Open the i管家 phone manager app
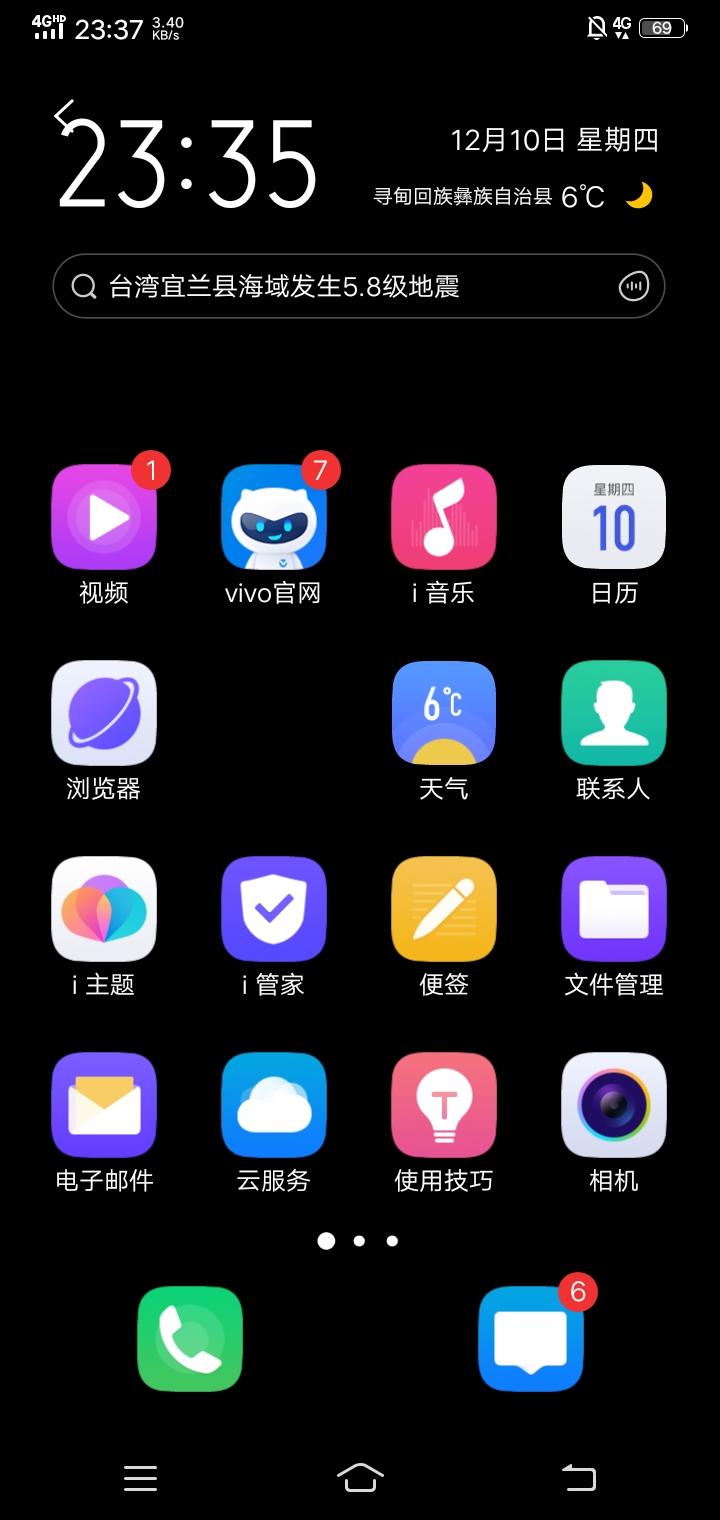Viewport: 720px width, 1520px height. tap(274, 909)
